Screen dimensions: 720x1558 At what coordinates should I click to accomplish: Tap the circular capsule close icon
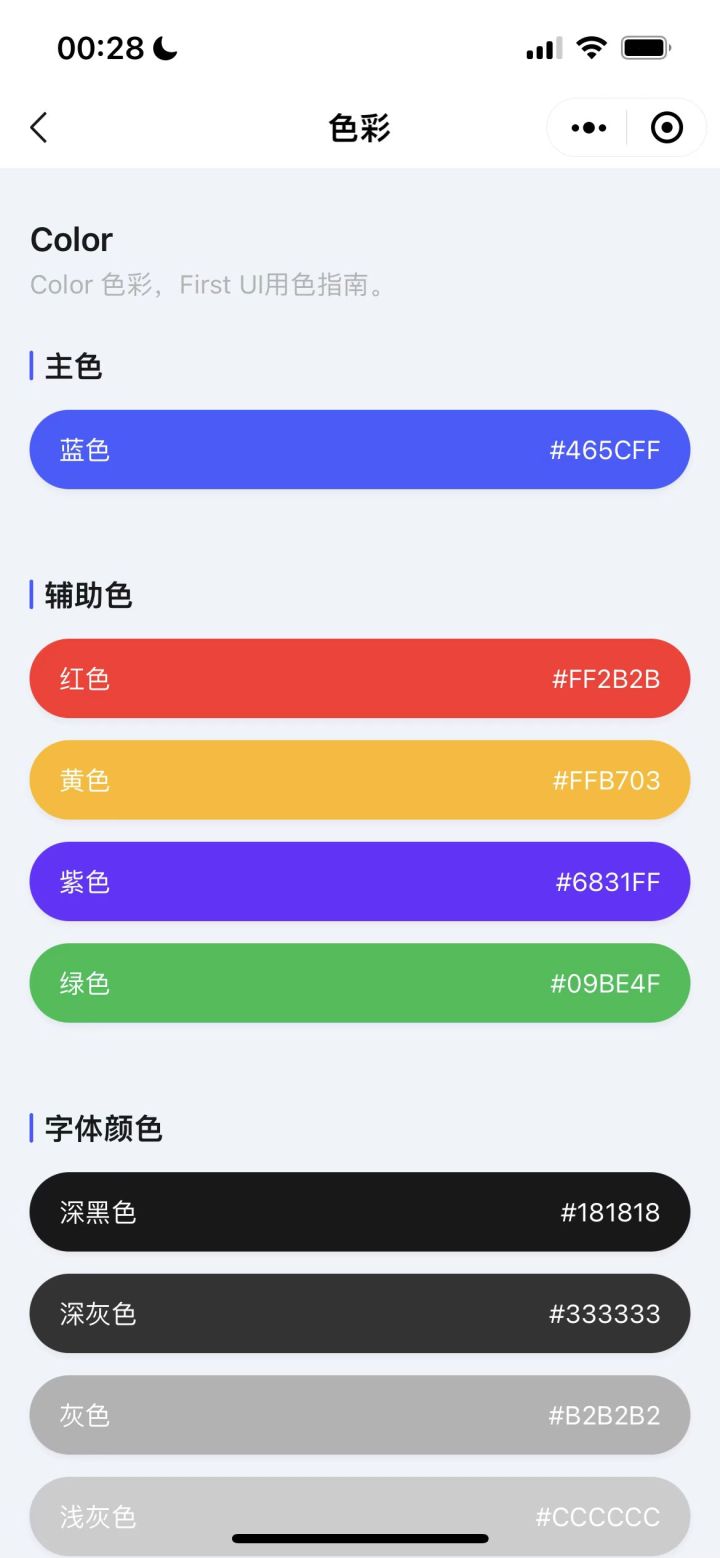[665, 127]
